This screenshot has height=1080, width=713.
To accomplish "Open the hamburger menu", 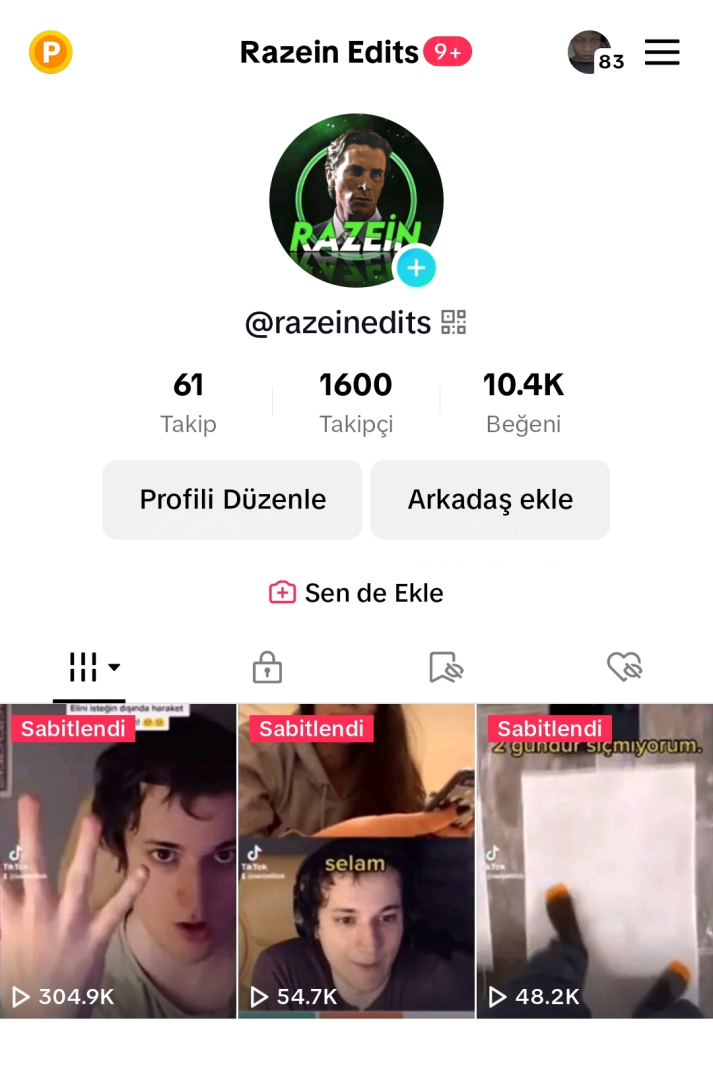I will [662, 52].
